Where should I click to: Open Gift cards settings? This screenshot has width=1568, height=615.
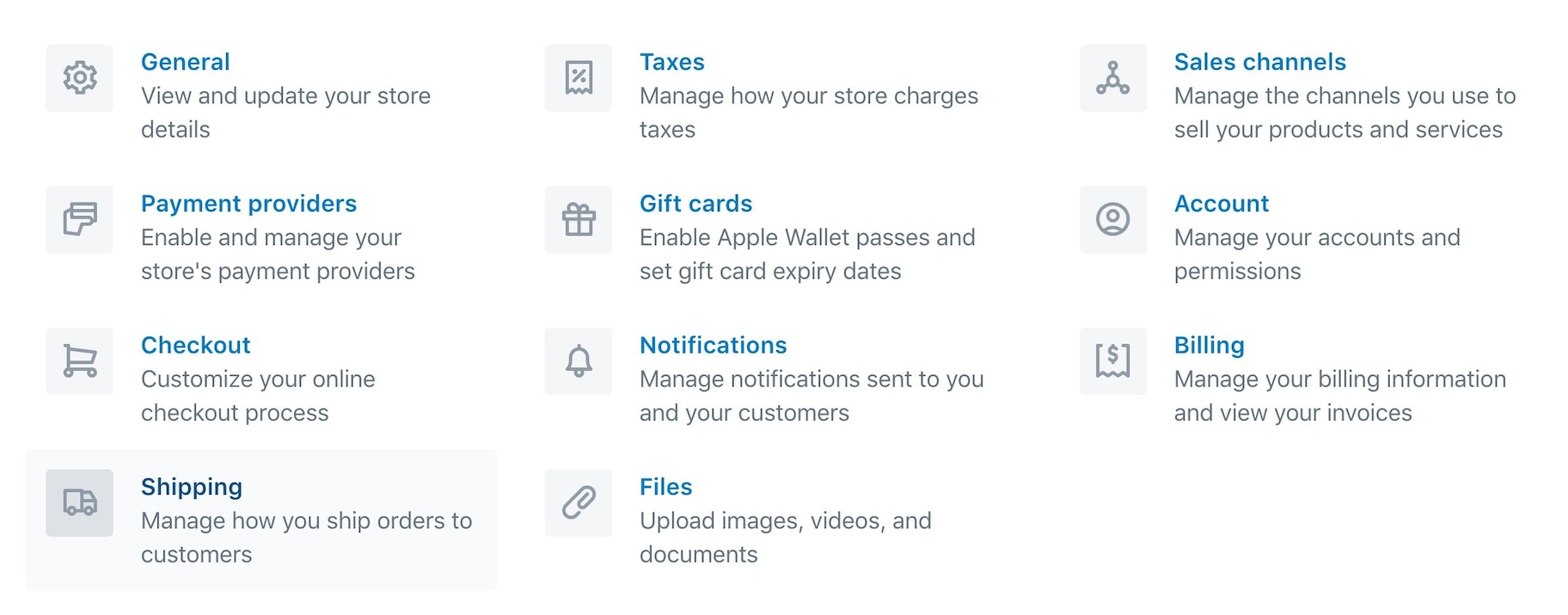(x=695, y=204)
